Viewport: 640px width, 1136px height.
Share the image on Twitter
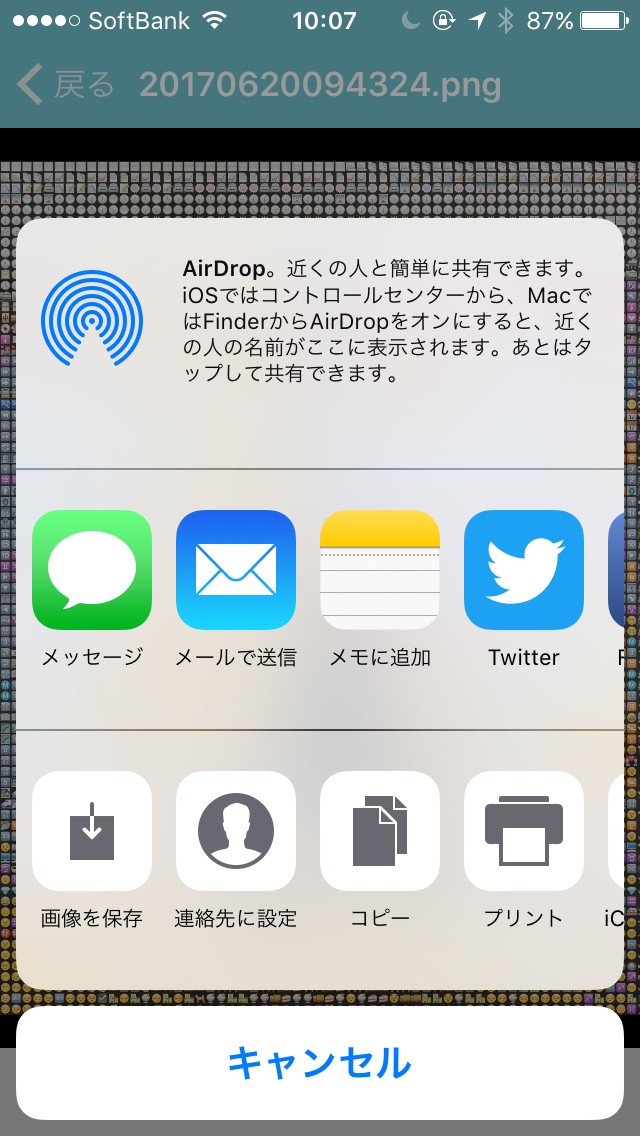[x=524, y=570]
